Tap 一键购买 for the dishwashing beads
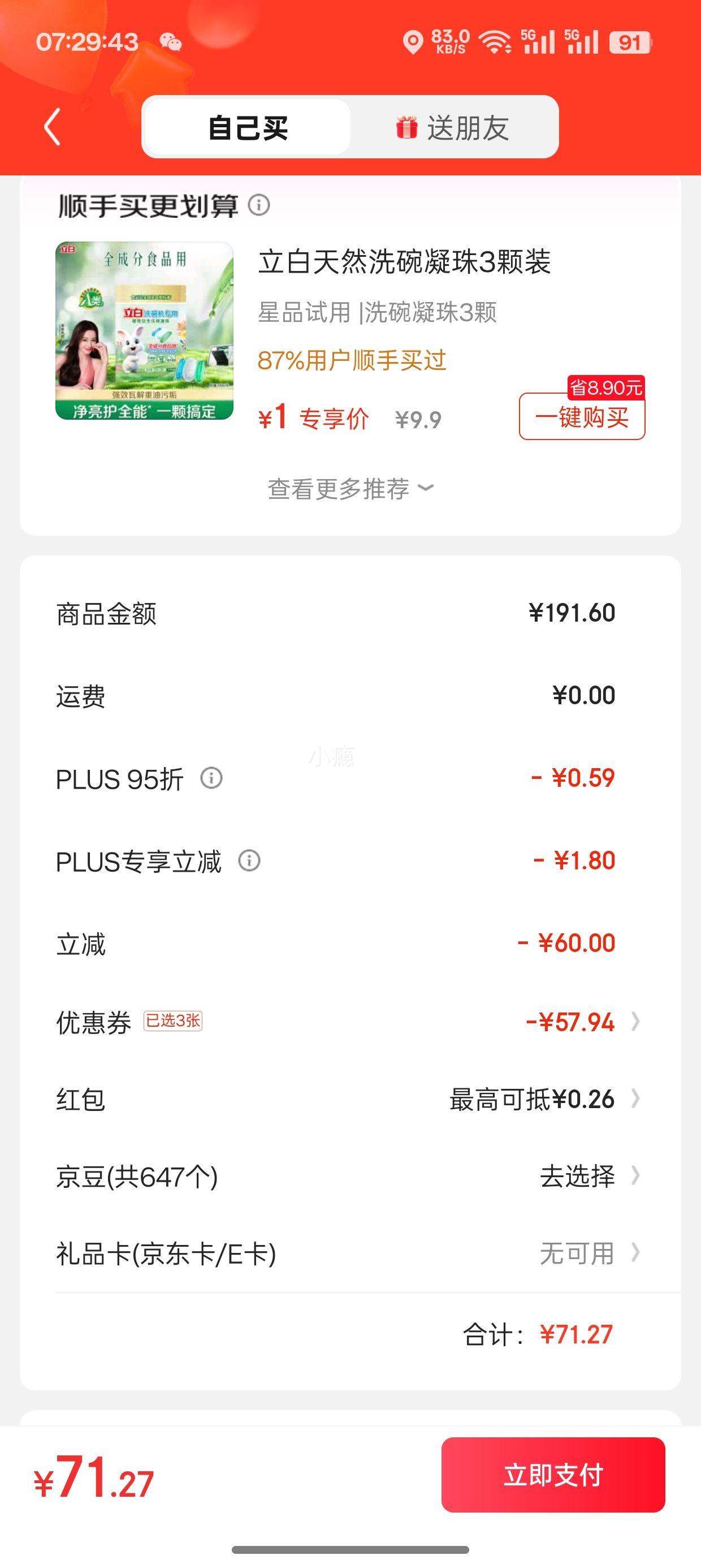This screenshot has height=1568, width=701. [582, 417]
